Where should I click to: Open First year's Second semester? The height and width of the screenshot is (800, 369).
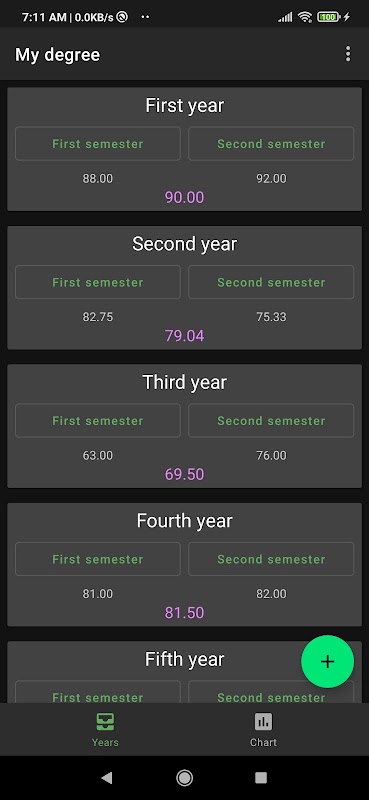(x=271, y=144)
